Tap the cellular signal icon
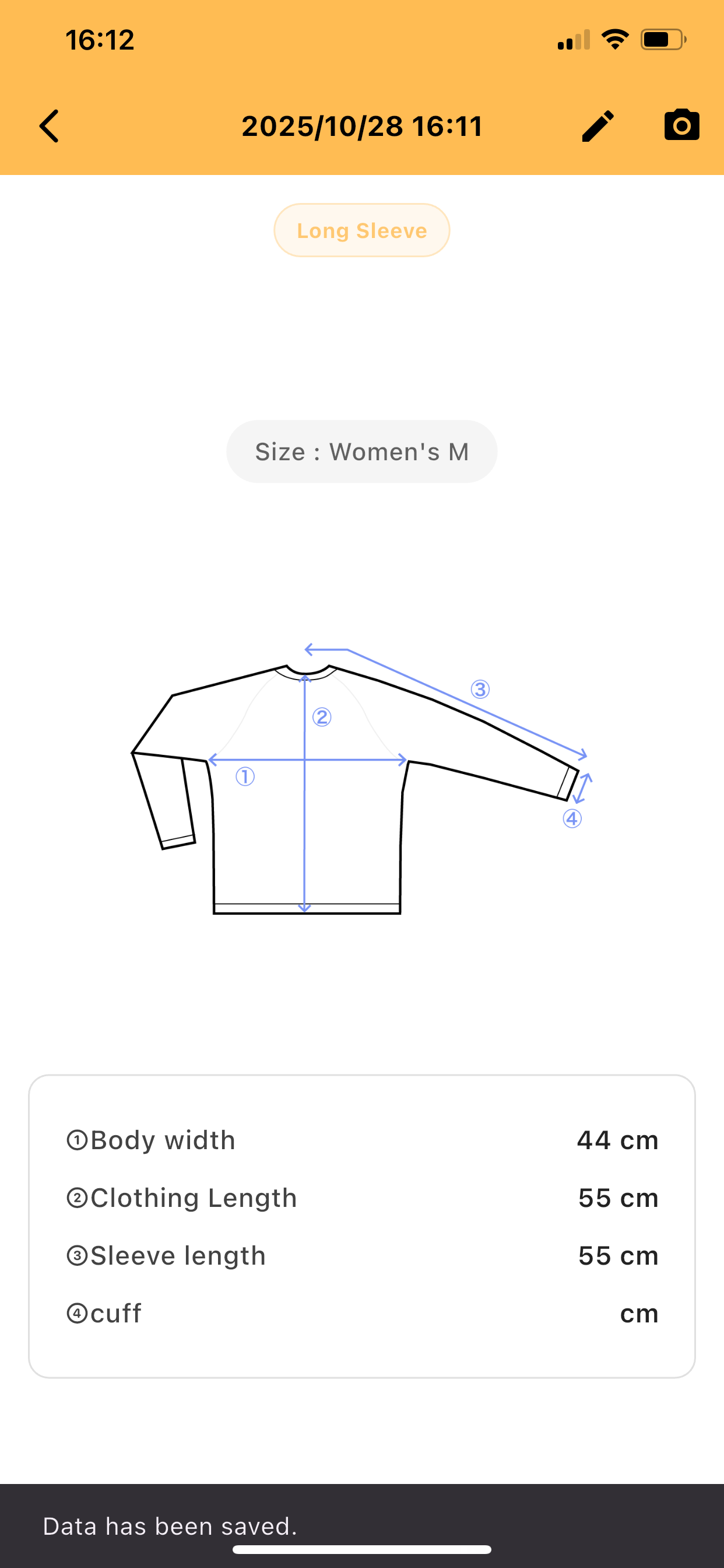 coord(572,40)
